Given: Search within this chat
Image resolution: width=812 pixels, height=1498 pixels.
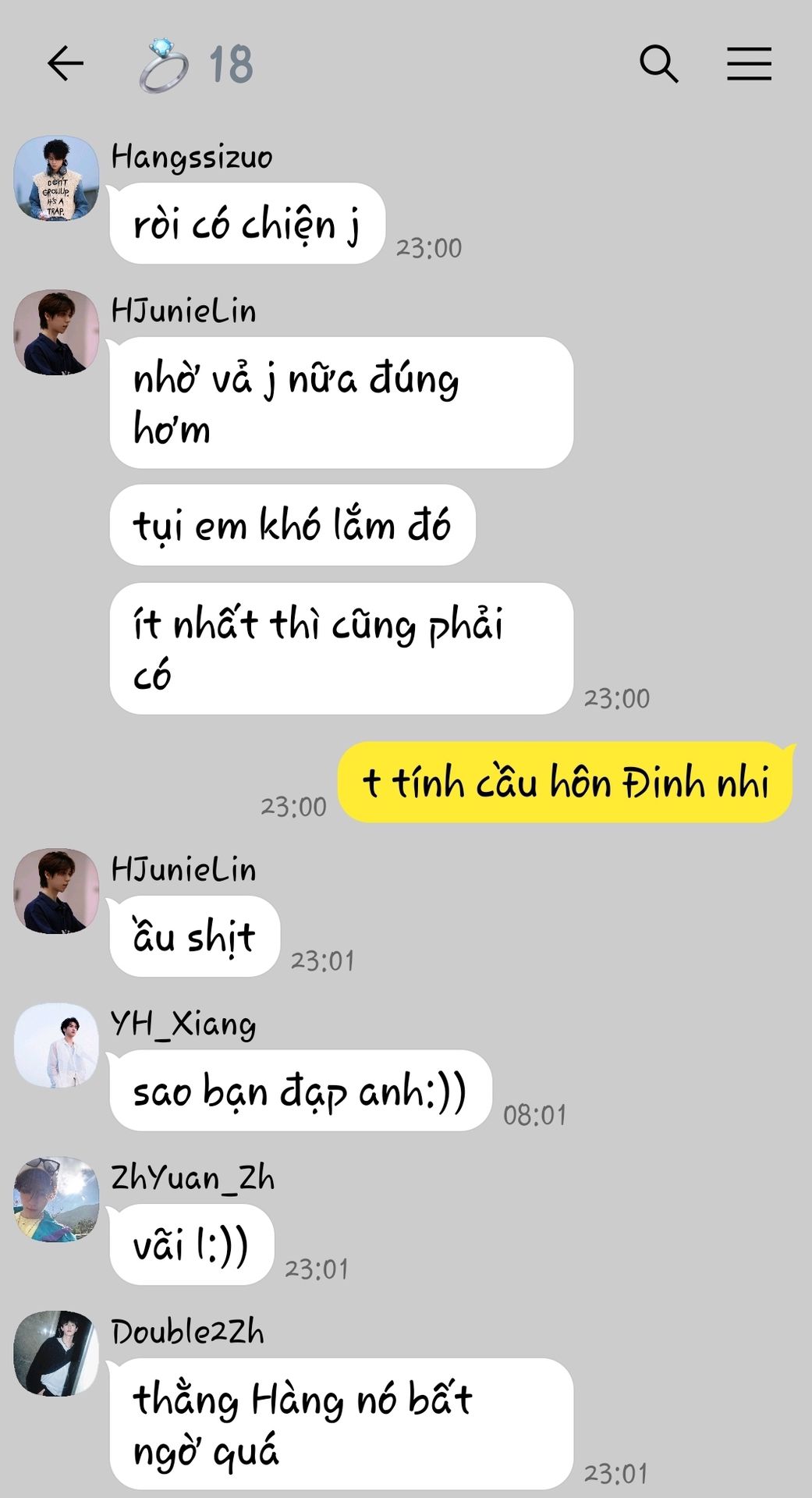Looking at the screenshot, I should [x=658, y=63].
